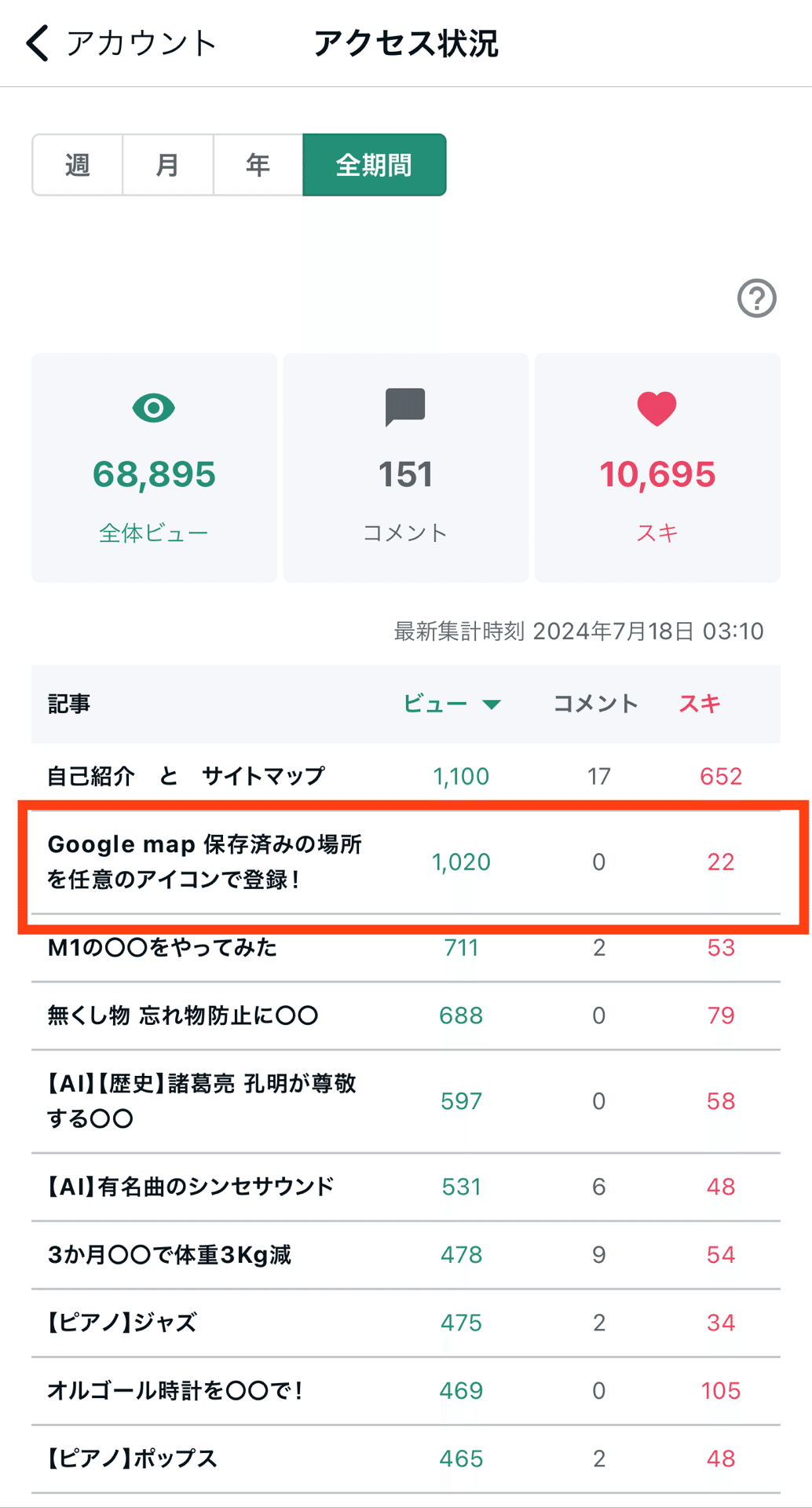The height and width of the screenshot is (1508, 812).
Task: Switch to the 全期間 tab
Action: pos(375,164)
